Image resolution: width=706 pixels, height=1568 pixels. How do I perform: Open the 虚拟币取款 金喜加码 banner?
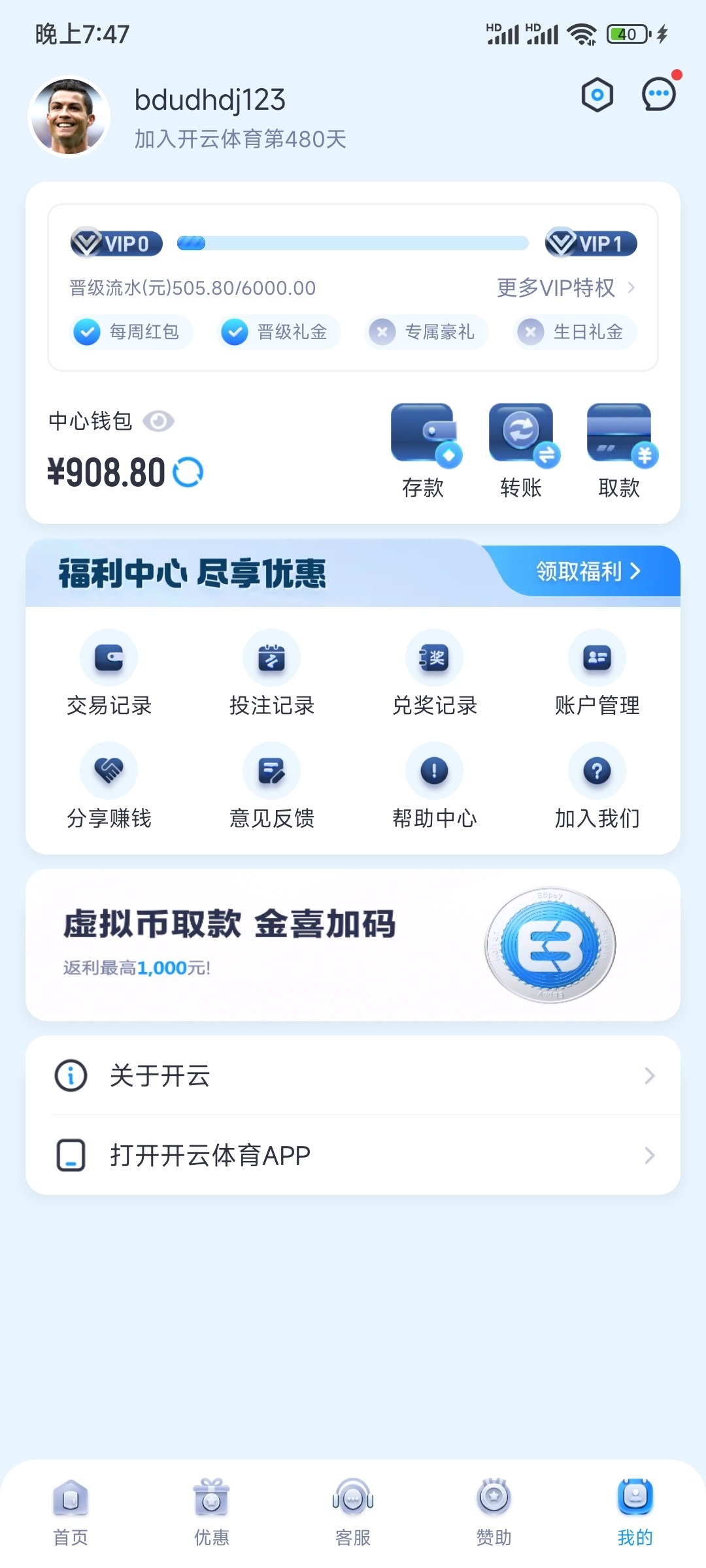[353, 945]
